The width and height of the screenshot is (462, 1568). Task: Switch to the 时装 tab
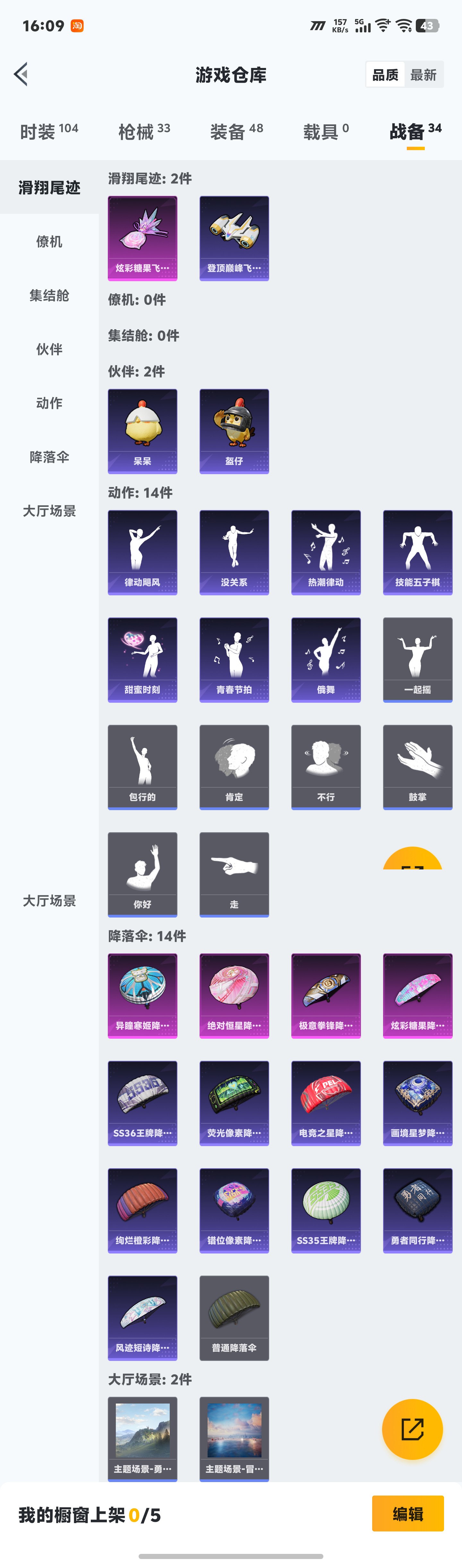[49, 131]
